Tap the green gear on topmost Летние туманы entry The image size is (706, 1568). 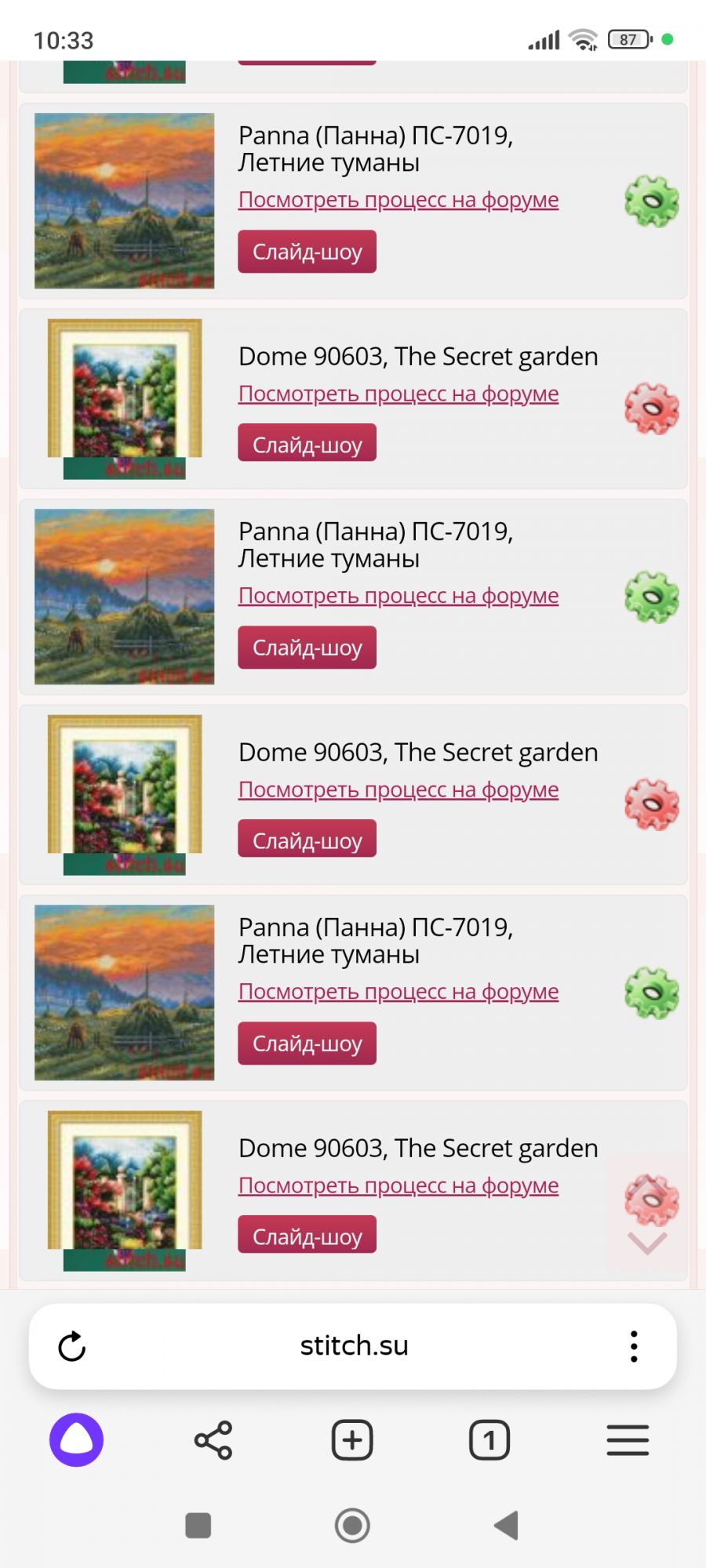pos(651,201)
